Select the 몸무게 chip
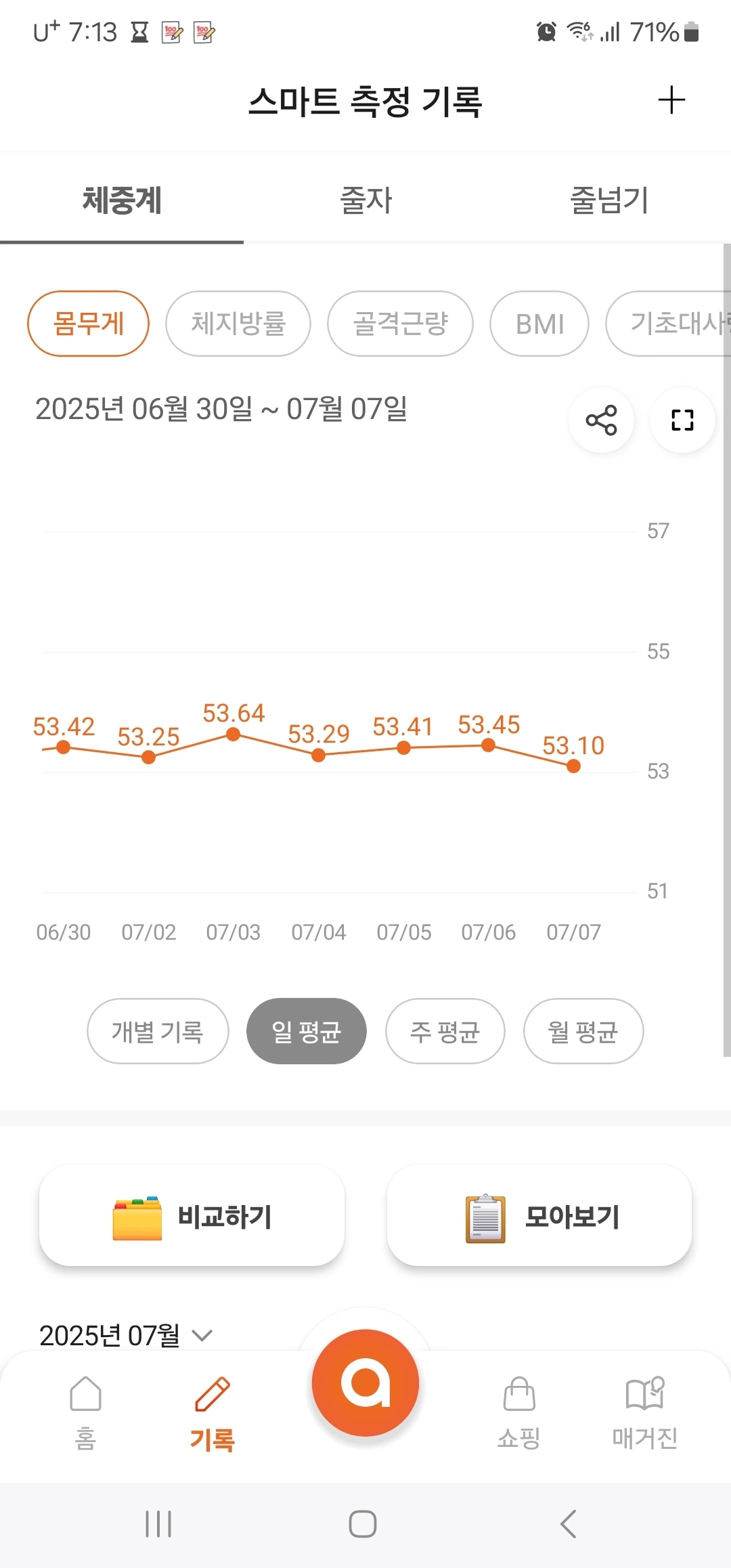This screenshot has height=1568, width=731. (x=89, y=324)
